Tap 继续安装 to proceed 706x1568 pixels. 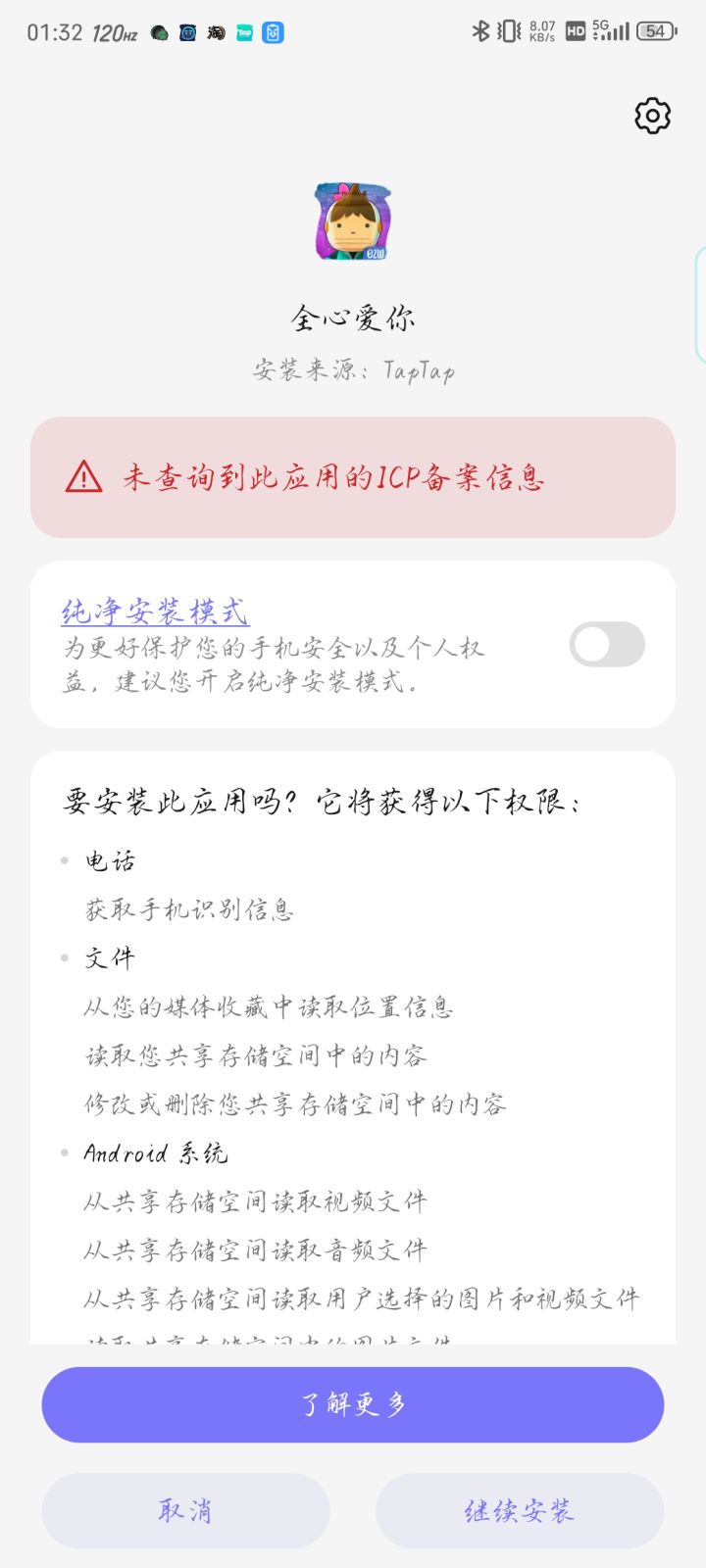[520, 1510]
